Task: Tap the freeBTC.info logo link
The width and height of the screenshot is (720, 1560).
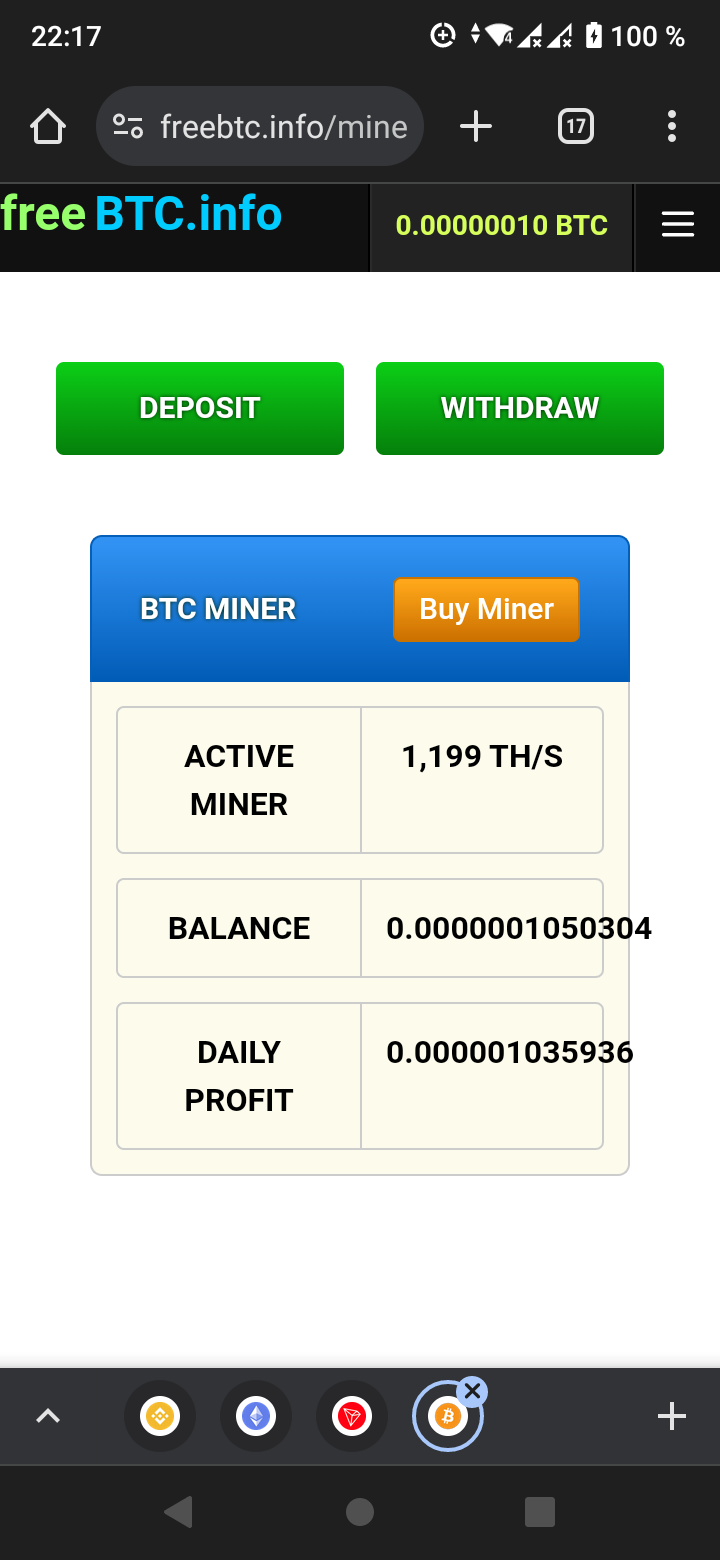Action: click(141, 214)
